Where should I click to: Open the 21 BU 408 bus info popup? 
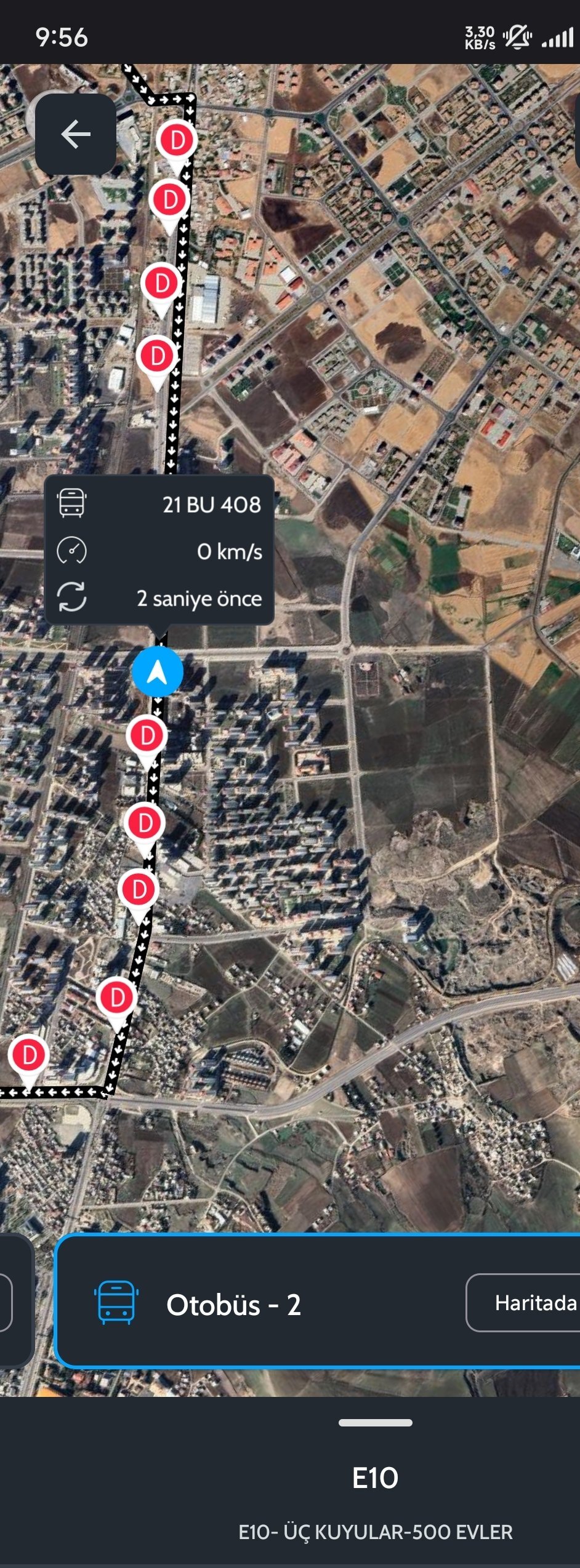(x=159, y=550)
